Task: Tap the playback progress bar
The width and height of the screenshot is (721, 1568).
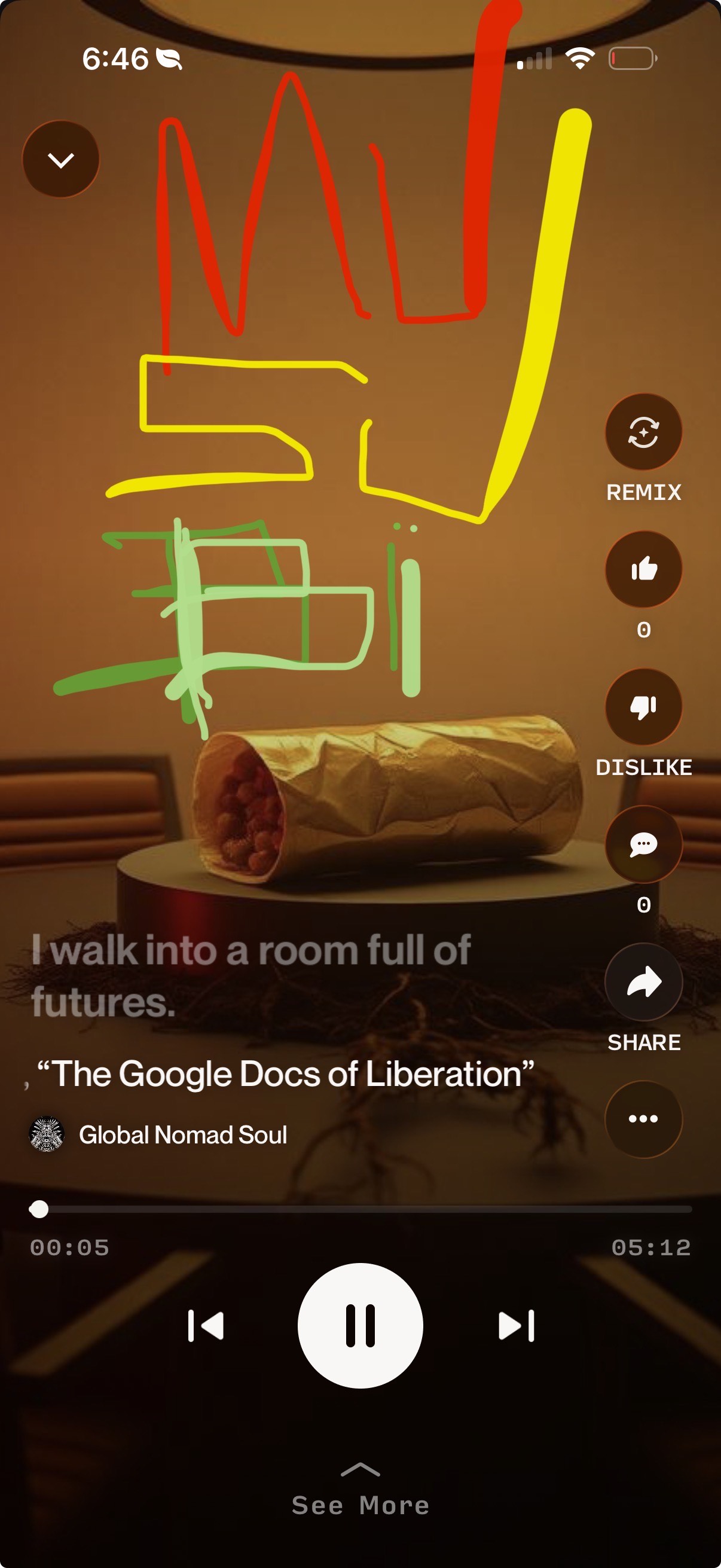Action: tap(360, 1209)
